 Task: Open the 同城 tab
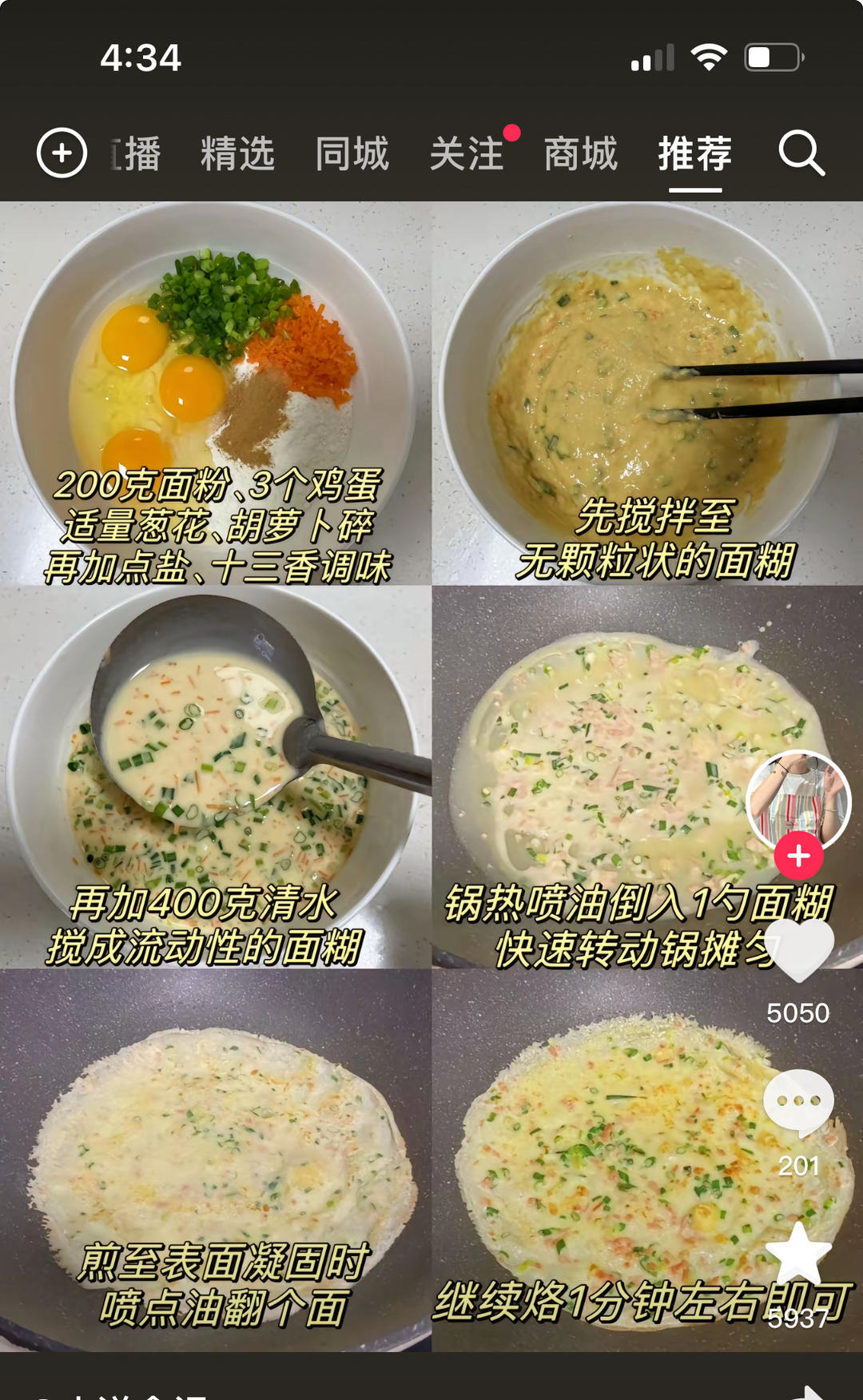(x=352, y=154)
